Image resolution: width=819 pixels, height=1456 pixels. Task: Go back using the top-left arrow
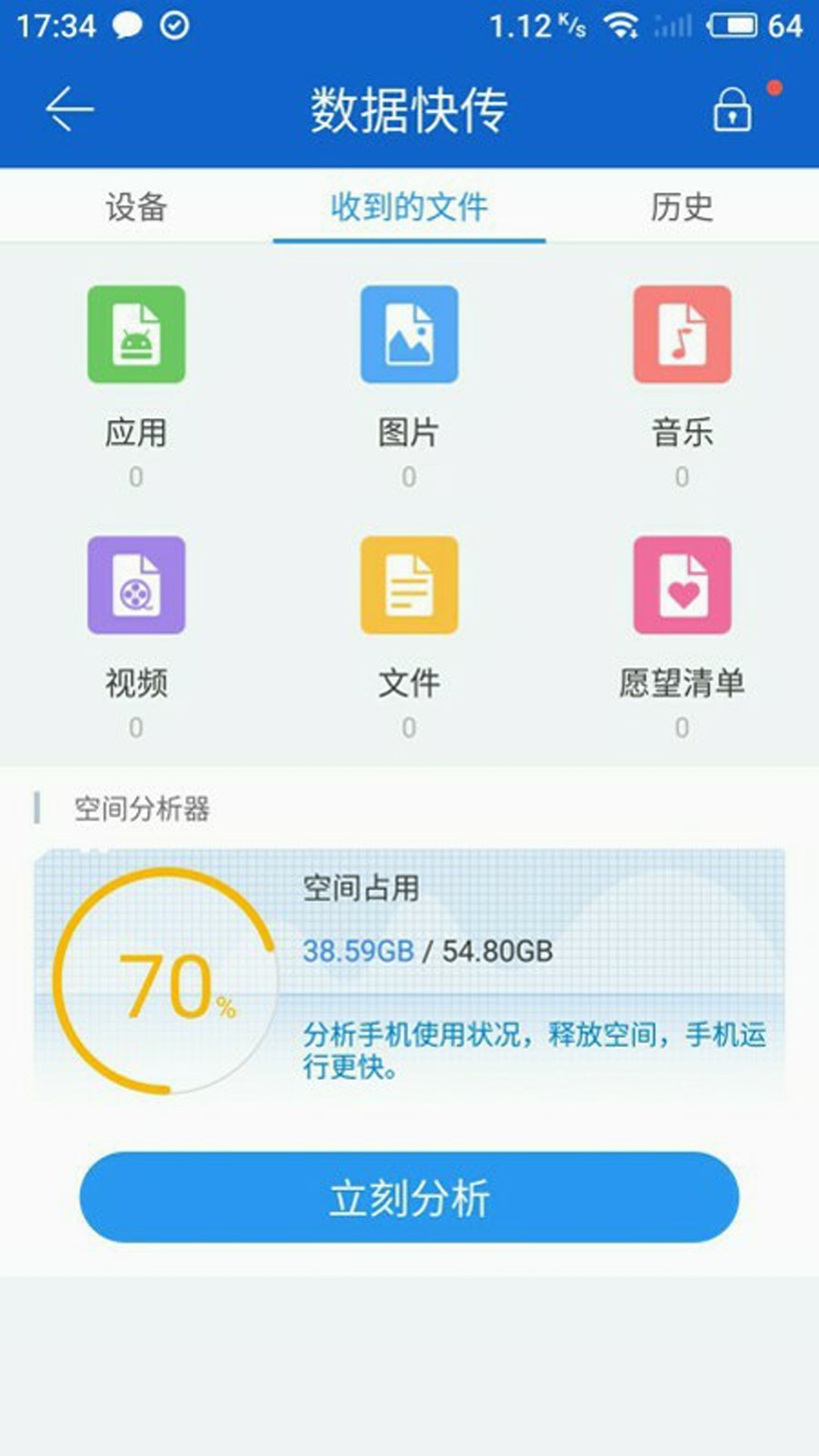[70, 110]
